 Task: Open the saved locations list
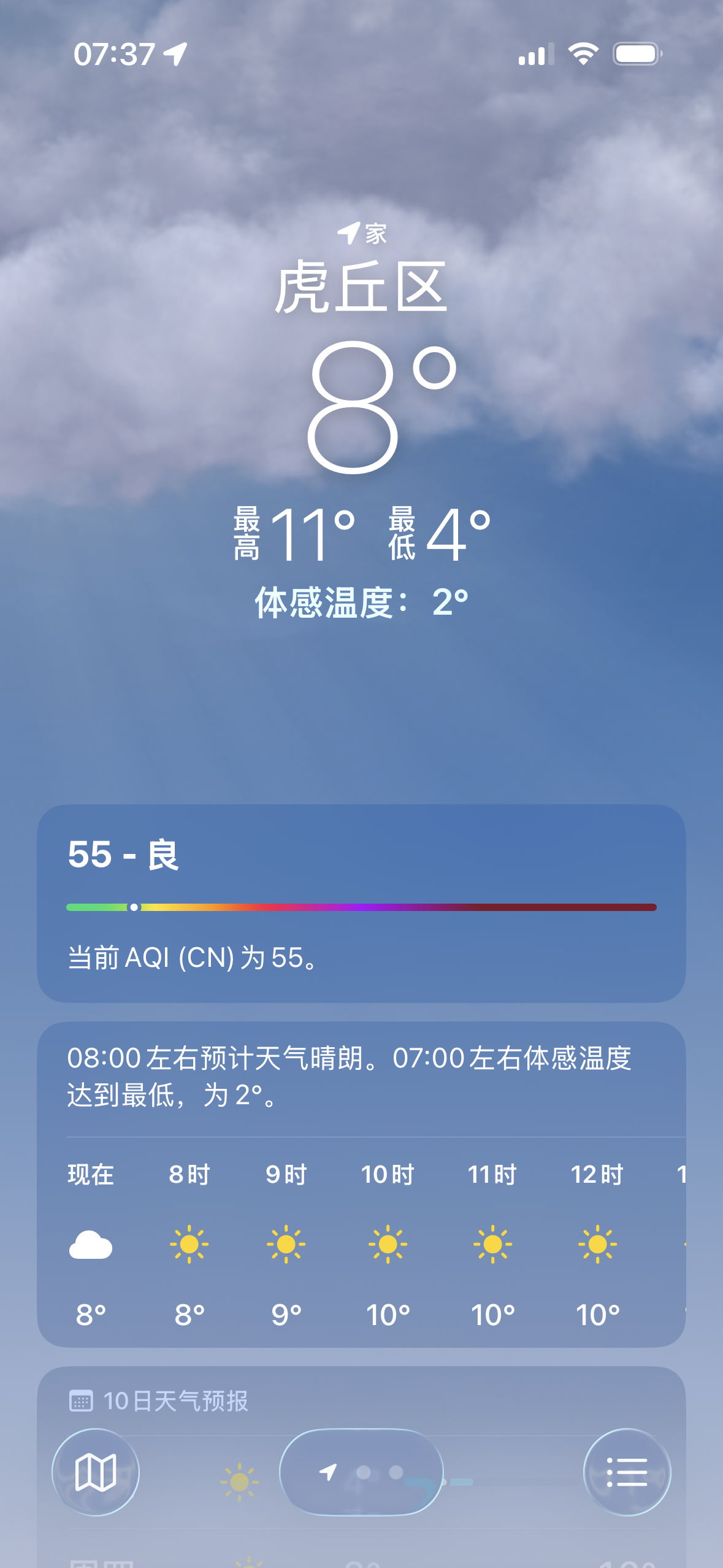(x=627, y=1472)
